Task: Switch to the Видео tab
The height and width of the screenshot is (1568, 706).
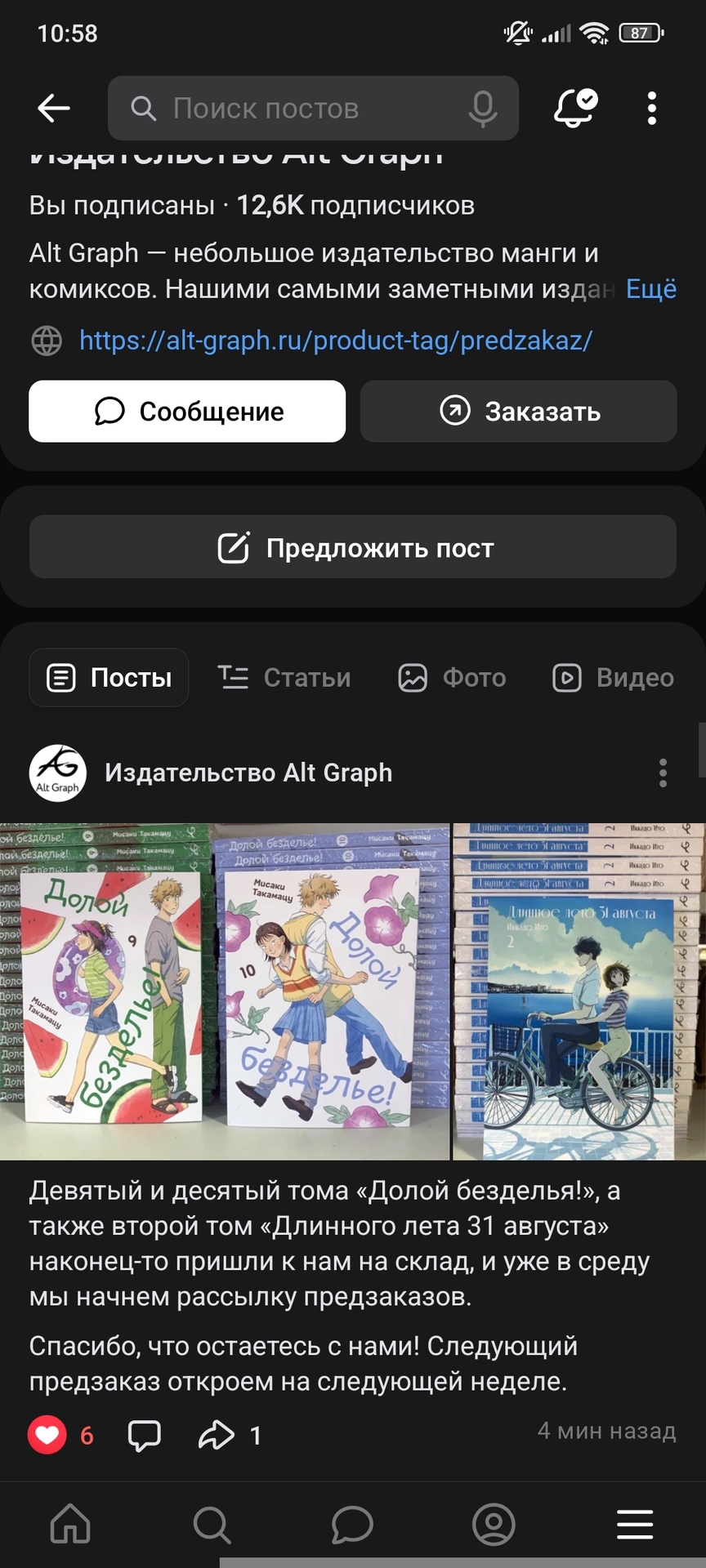Action: [x=614, y=678]
